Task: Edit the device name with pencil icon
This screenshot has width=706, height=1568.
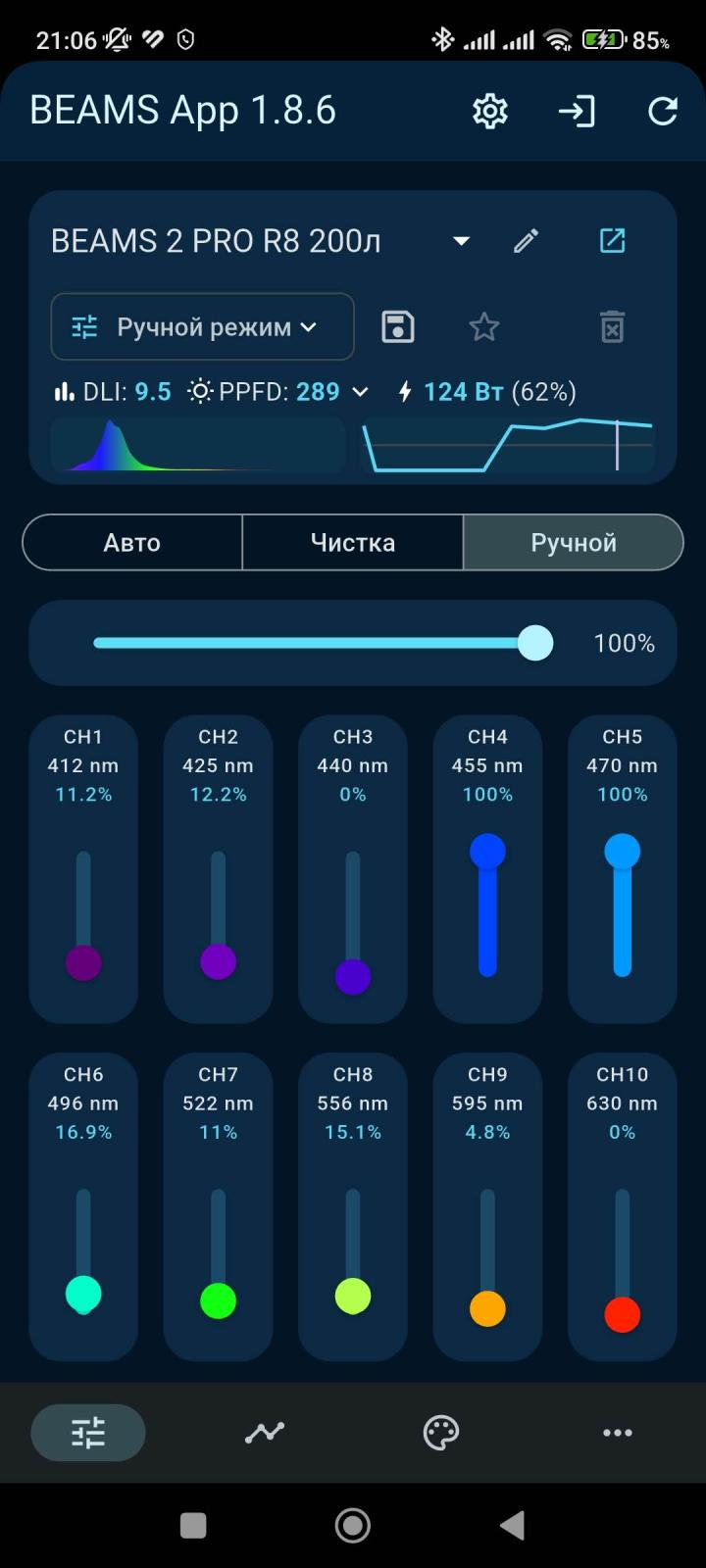Action: pyautogui.click(x=527, y=241)
